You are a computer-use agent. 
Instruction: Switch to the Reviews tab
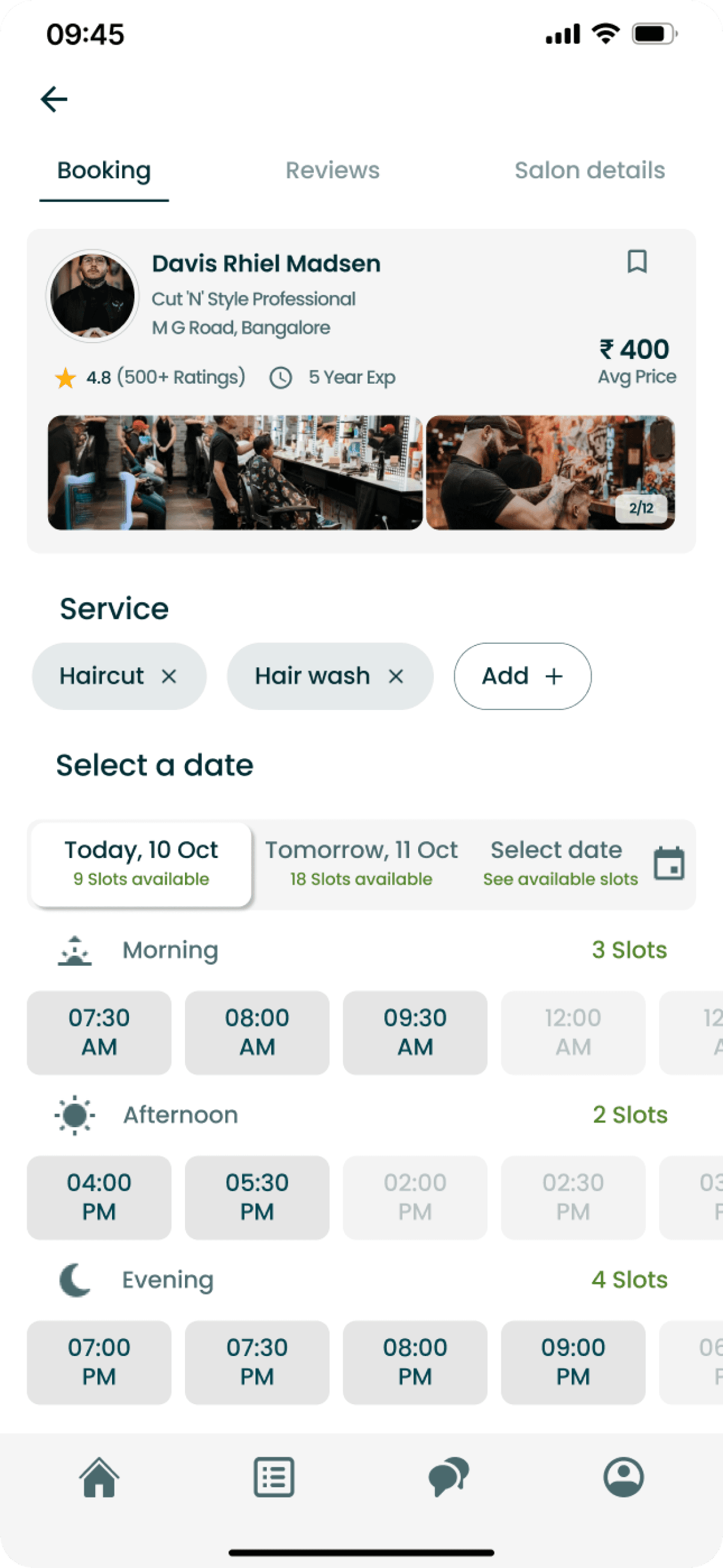[333, 170]
